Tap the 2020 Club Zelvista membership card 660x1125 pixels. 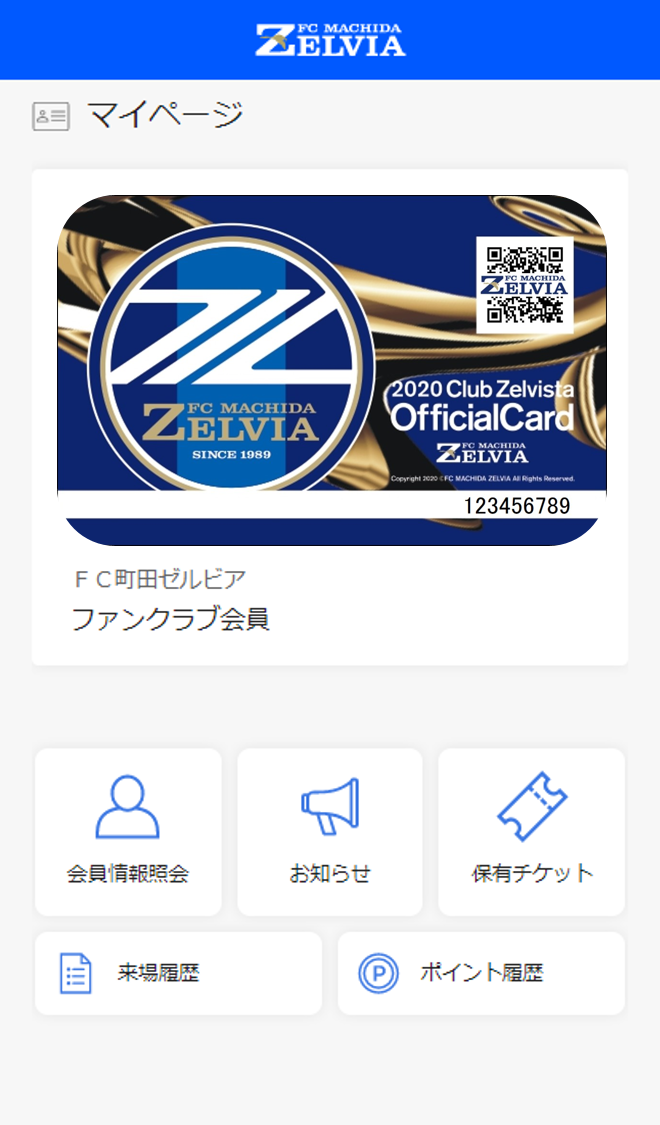point(331,370)
